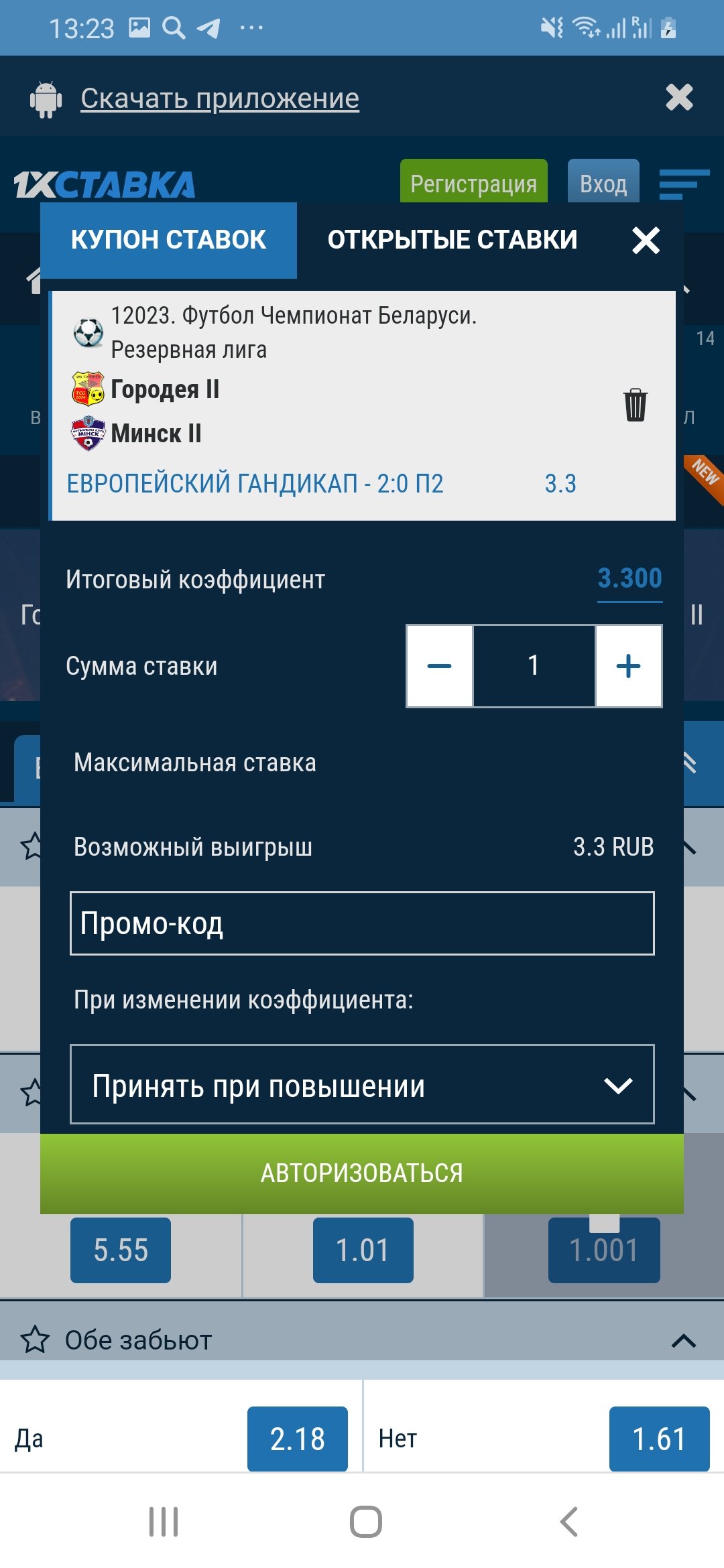Screen dimensions: 724x1568
Task: Open the hamburger menu
Action: (684, 184)
